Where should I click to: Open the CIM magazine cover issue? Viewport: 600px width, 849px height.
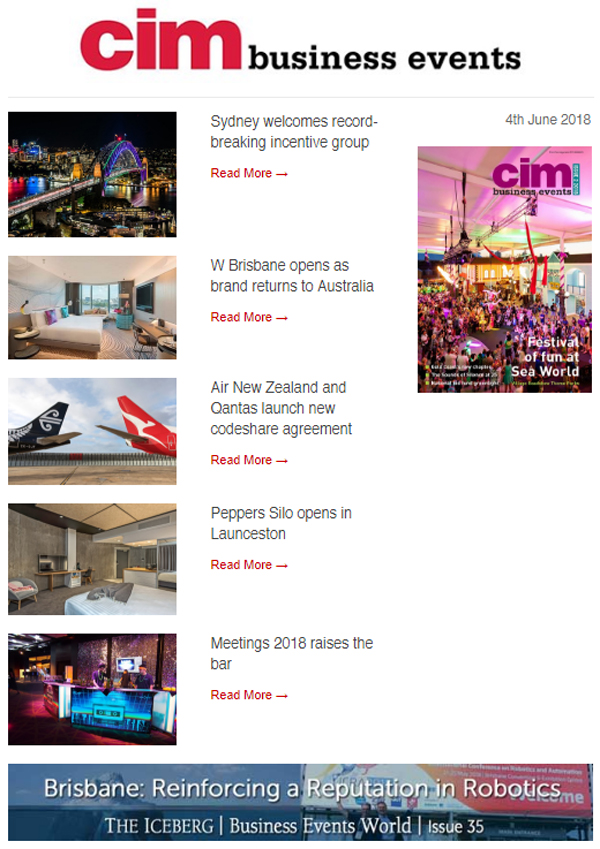pos(504,269)
